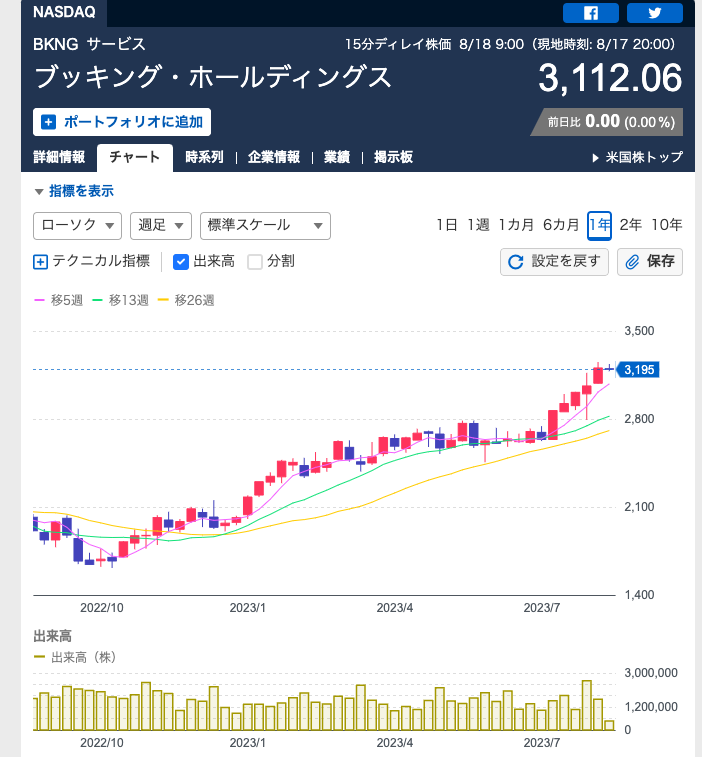Image resolution: width=702 pixels, height=757 pixels.
Task: Open the 企業情報 tab
Action: pos(274,157)
